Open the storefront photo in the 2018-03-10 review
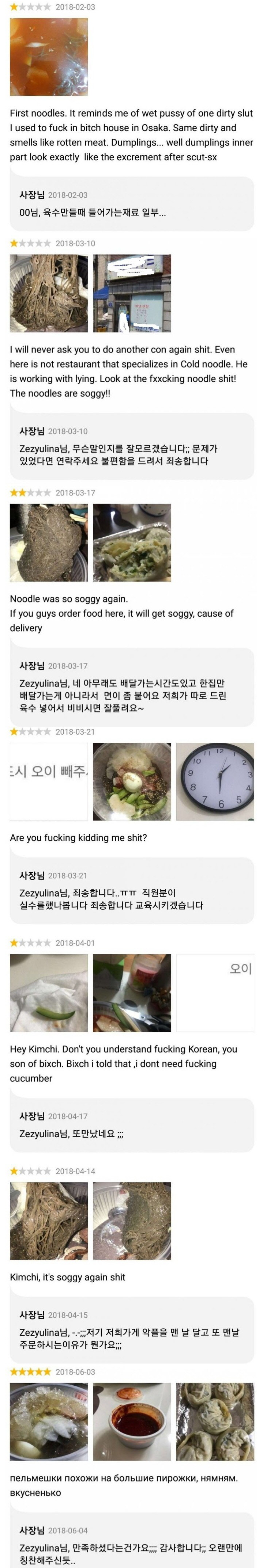Screen dimensions: 263x1568 (x=132, y=293)
